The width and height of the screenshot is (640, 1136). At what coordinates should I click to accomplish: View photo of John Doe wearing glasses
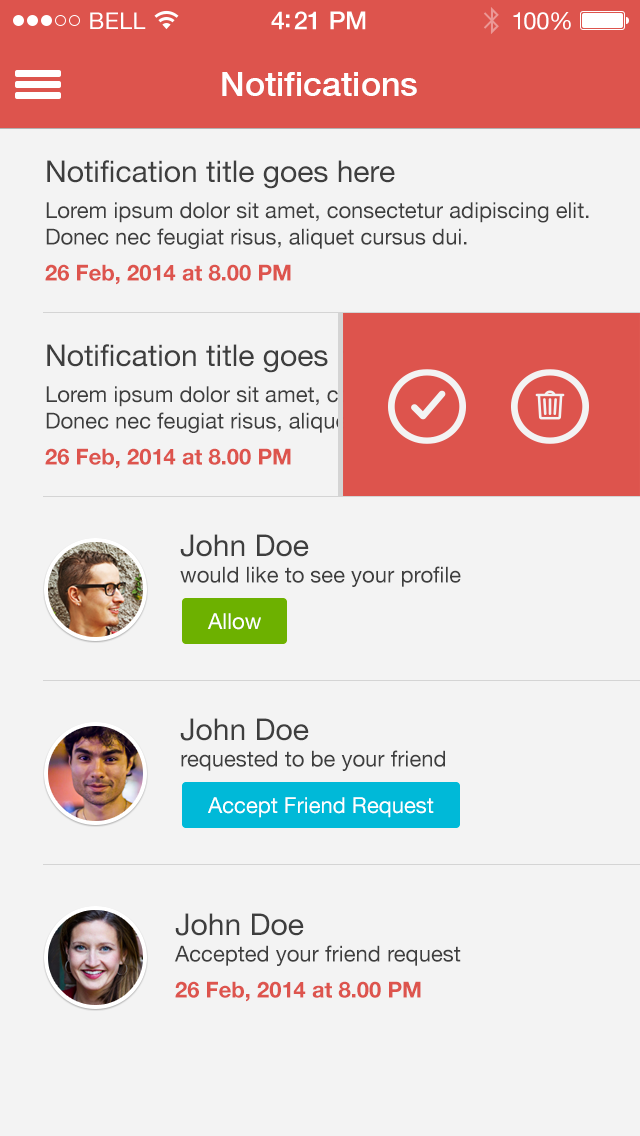point(96,590)
